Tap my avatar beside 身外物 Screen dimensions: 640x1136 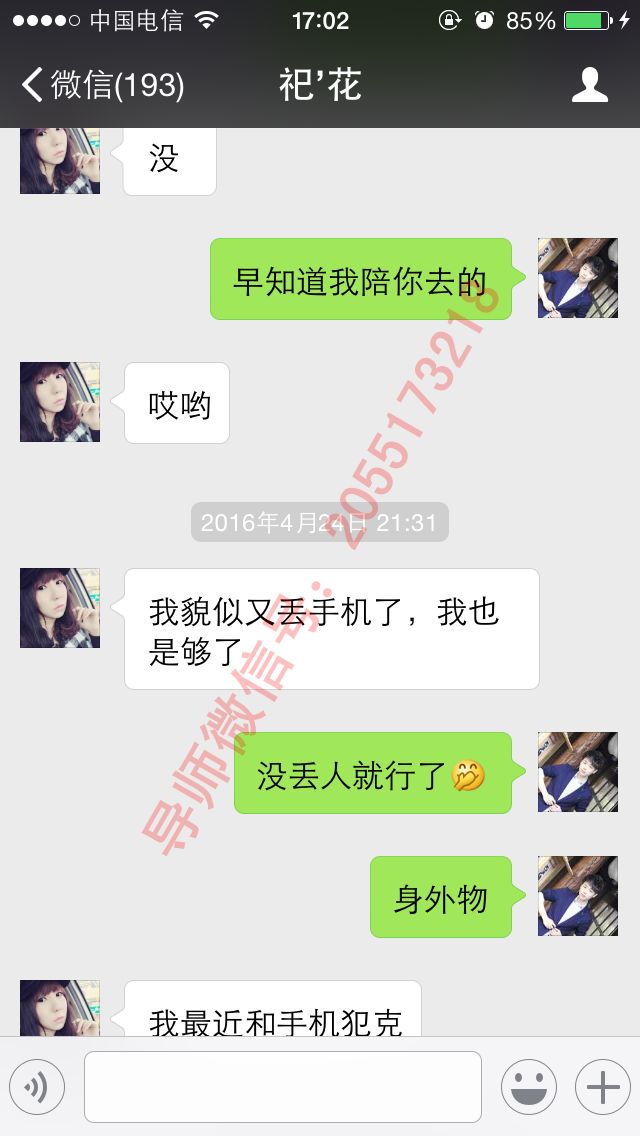pos(578,896)
